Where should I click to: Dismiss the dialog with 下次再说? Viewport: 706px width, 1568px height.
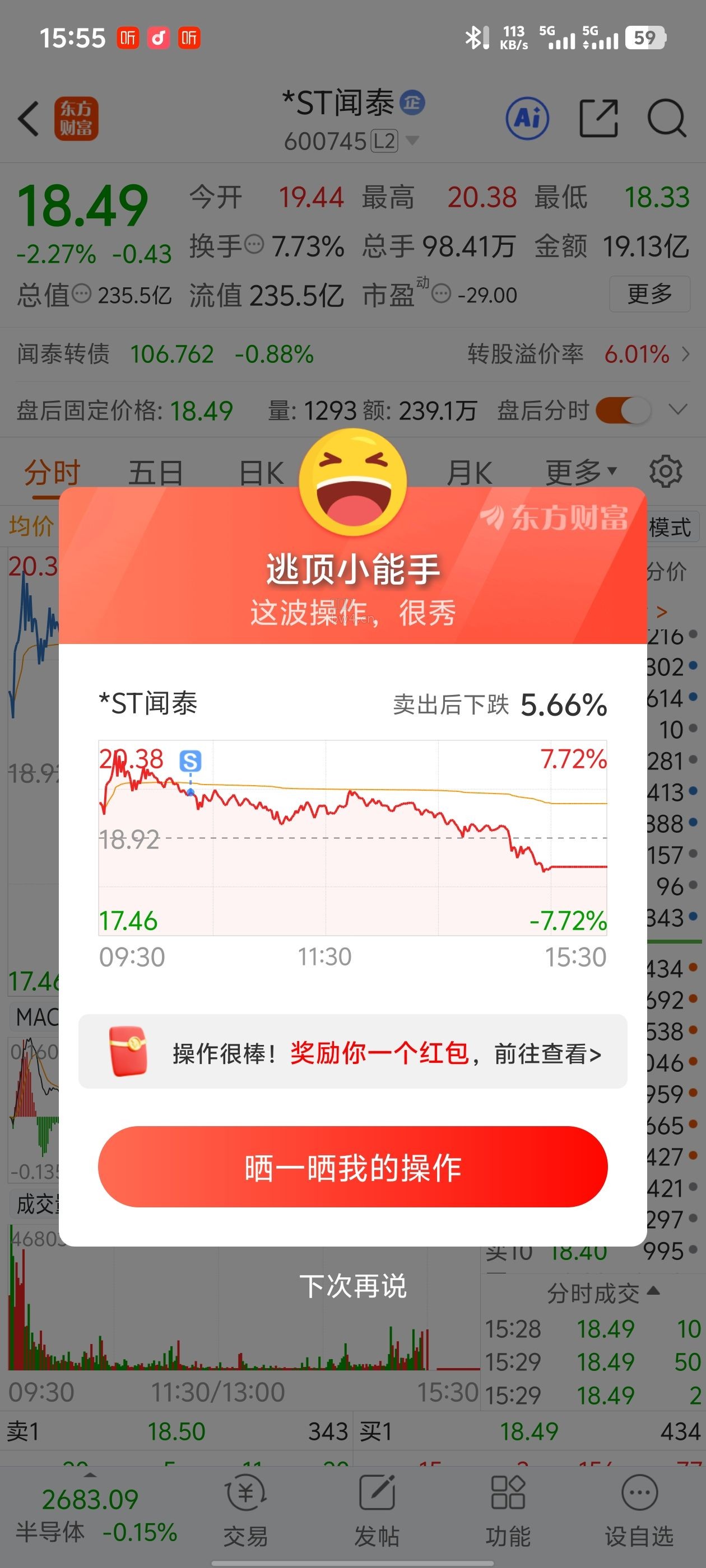coord(352,1286)
